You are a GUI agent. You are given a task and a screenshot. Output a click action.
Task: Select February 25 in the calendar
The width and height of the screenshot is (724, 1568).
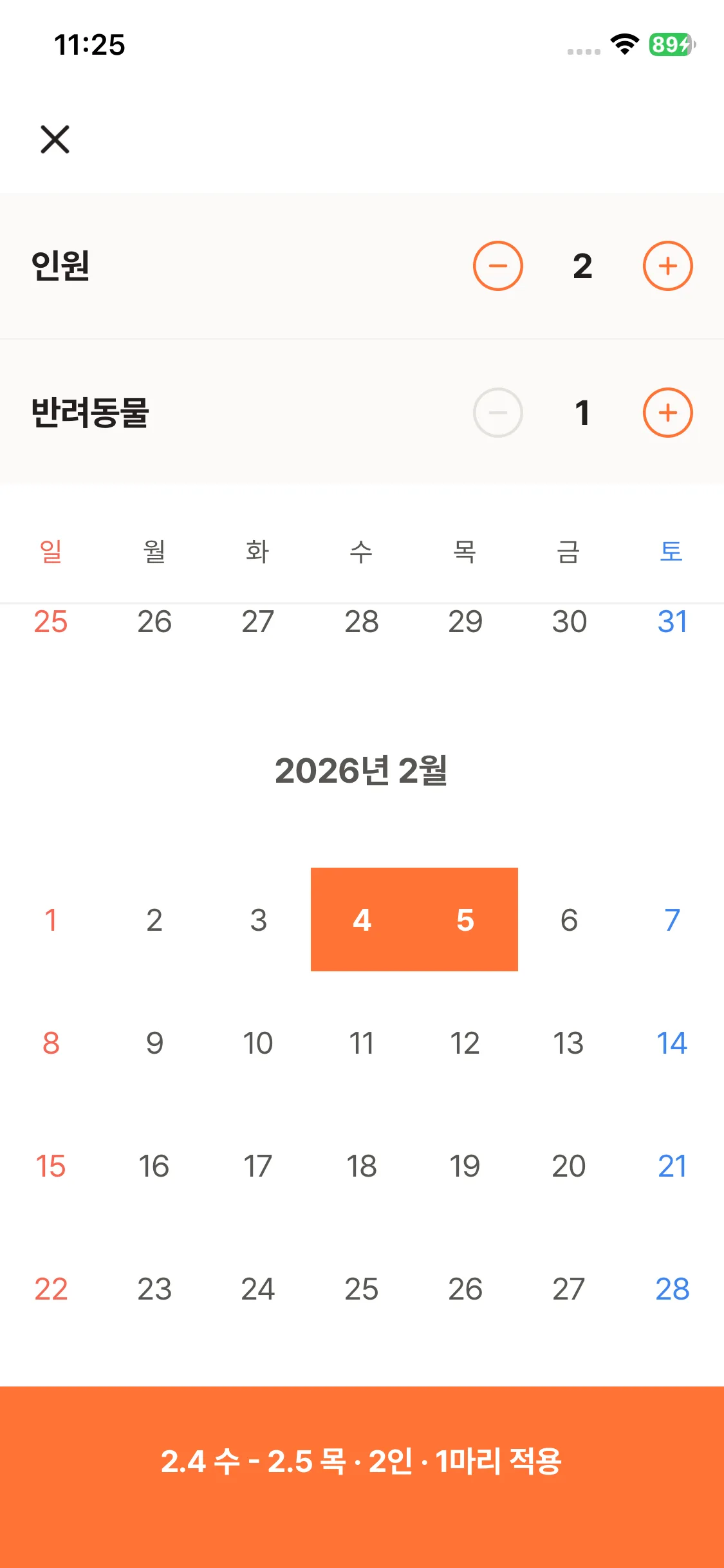coord(362,1289)
